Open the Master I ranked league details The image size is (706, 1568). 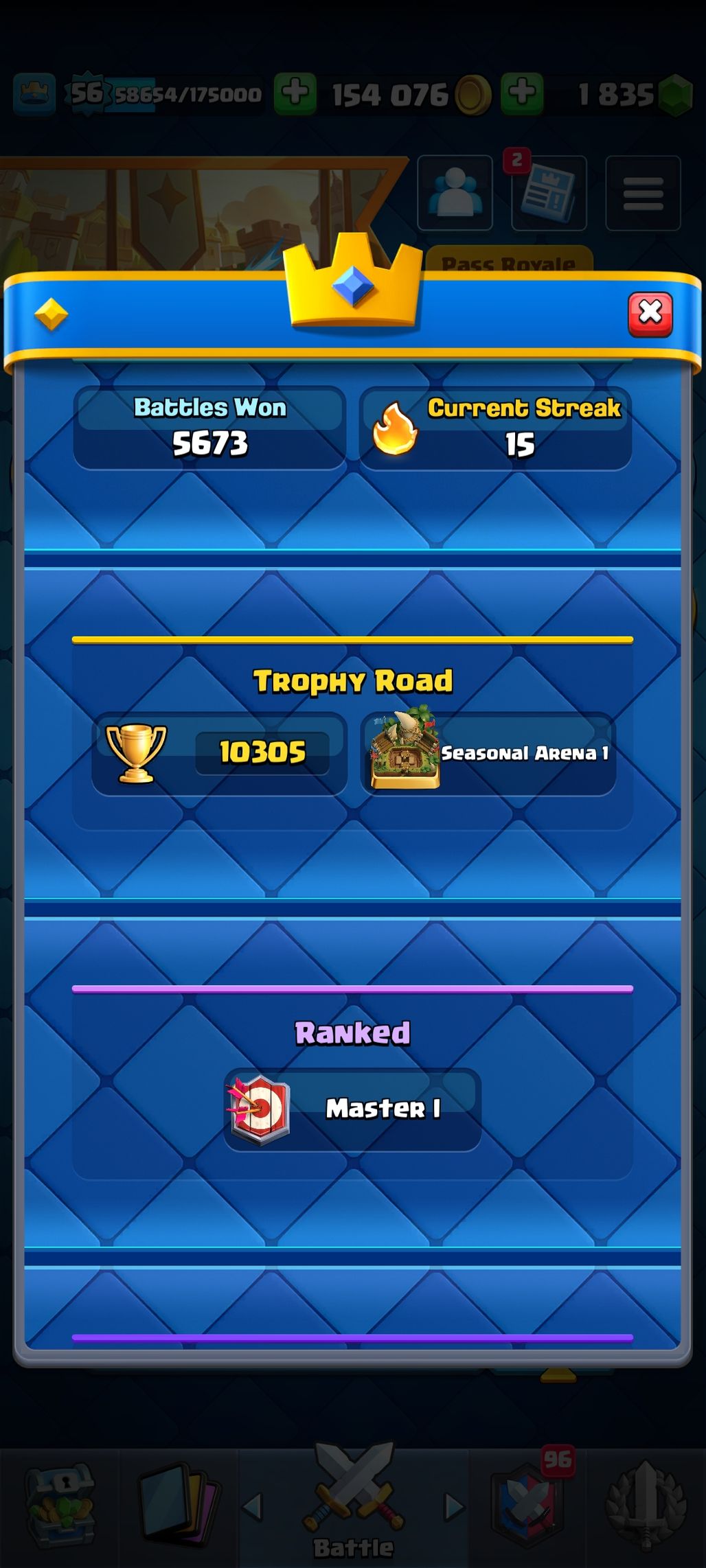tap(352, 1109)
